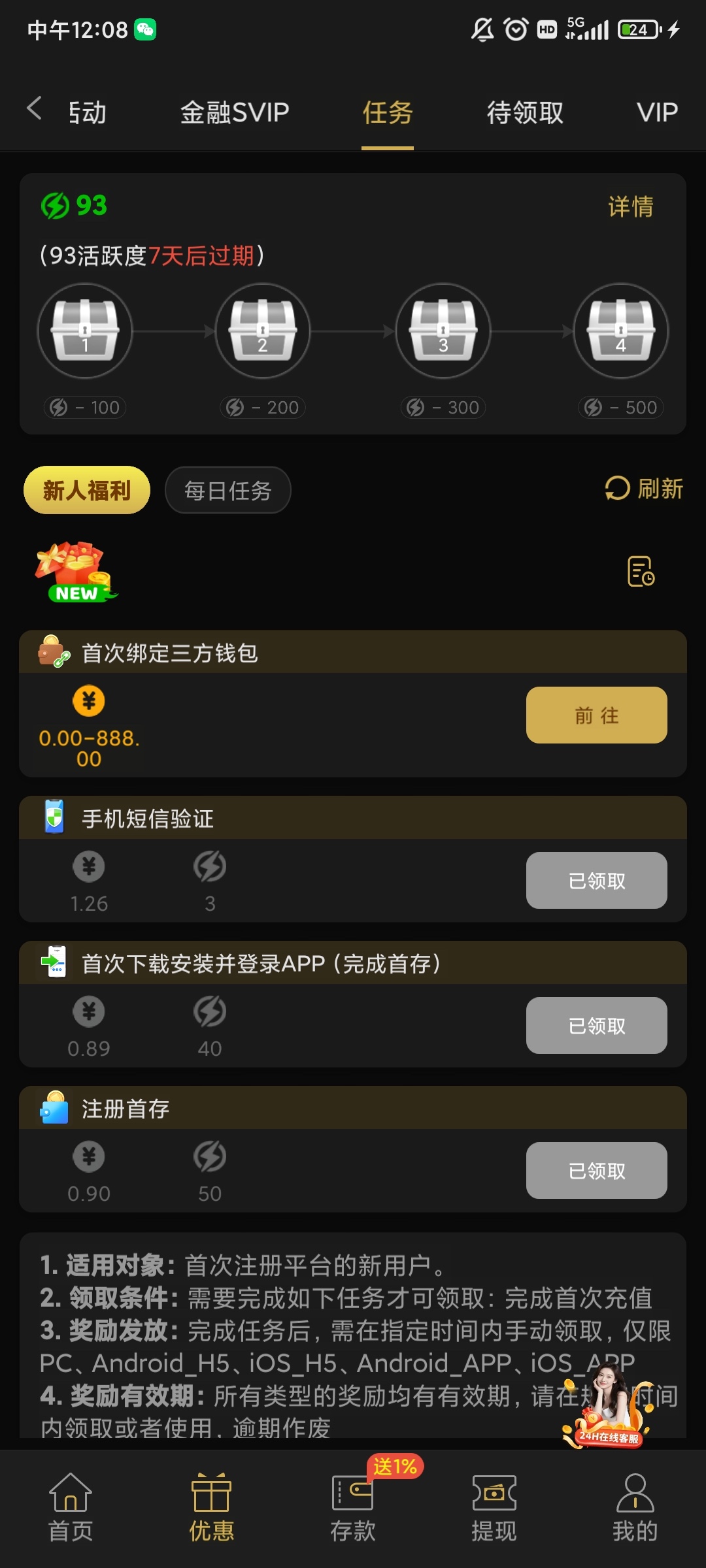
Task: Open treasure chest 1 for 100 points
Action: pyautogui.click(x=85, y=331)
